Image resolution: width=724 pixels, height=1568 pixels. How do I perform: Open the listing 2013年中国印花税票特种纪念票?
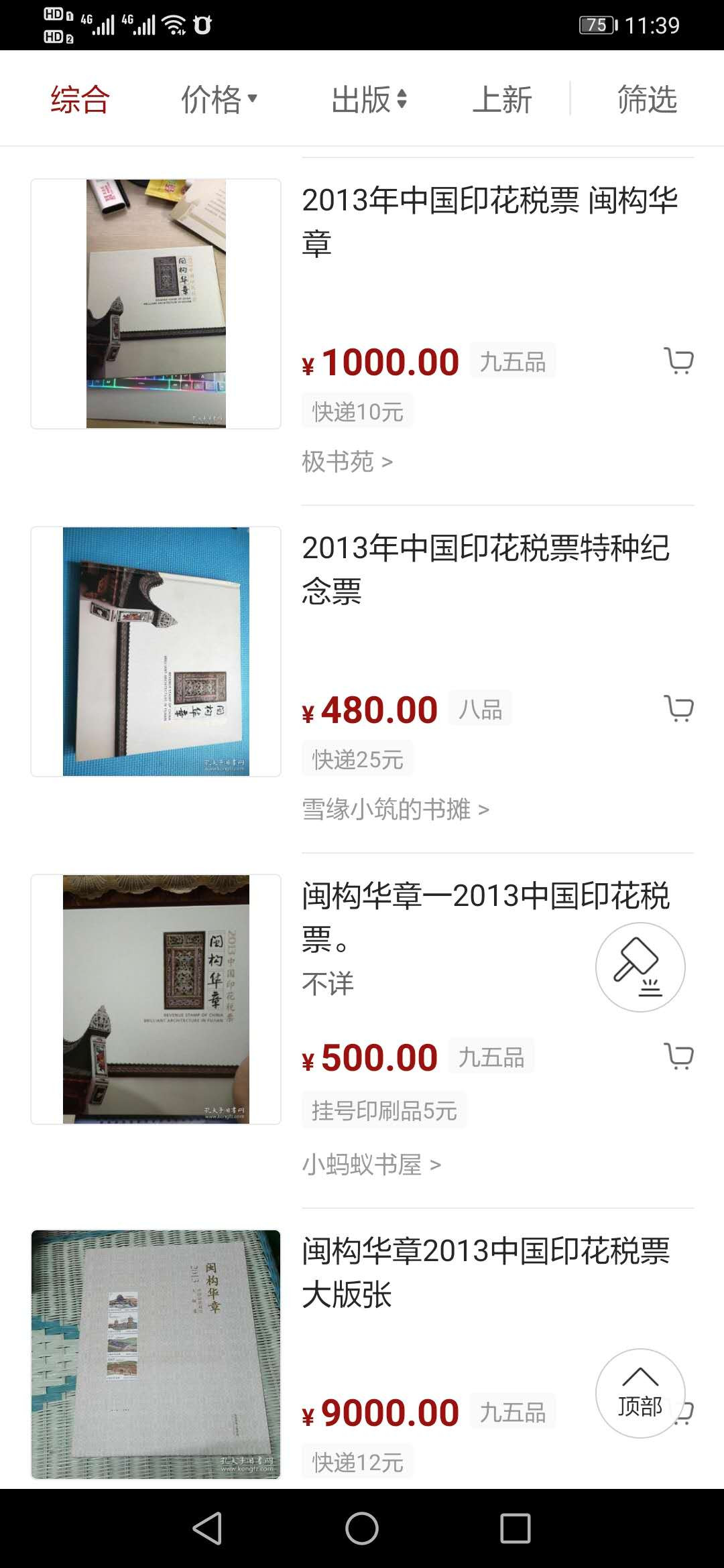[x=485, y=569]
